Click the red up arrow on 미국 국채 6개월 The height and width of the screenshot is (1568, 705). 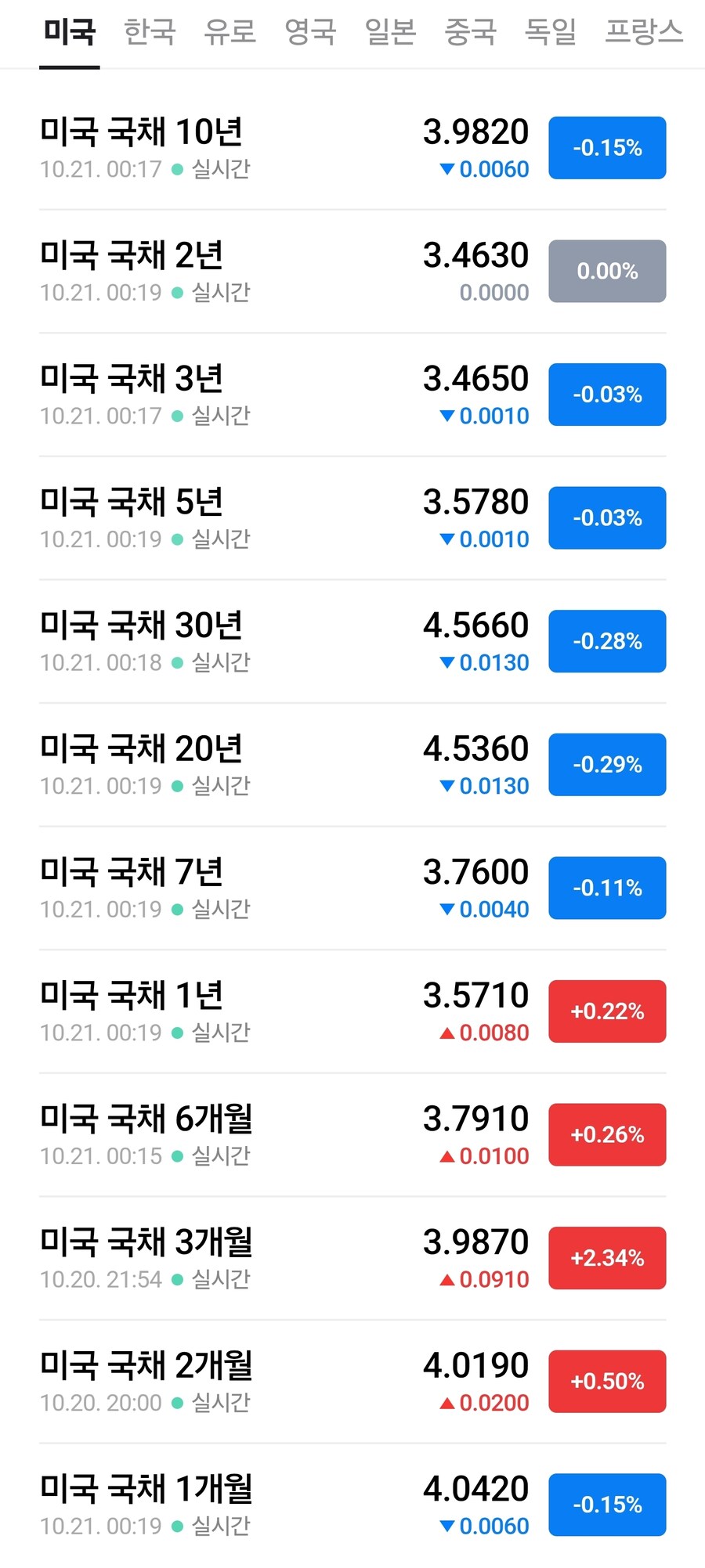[446, 1155]
